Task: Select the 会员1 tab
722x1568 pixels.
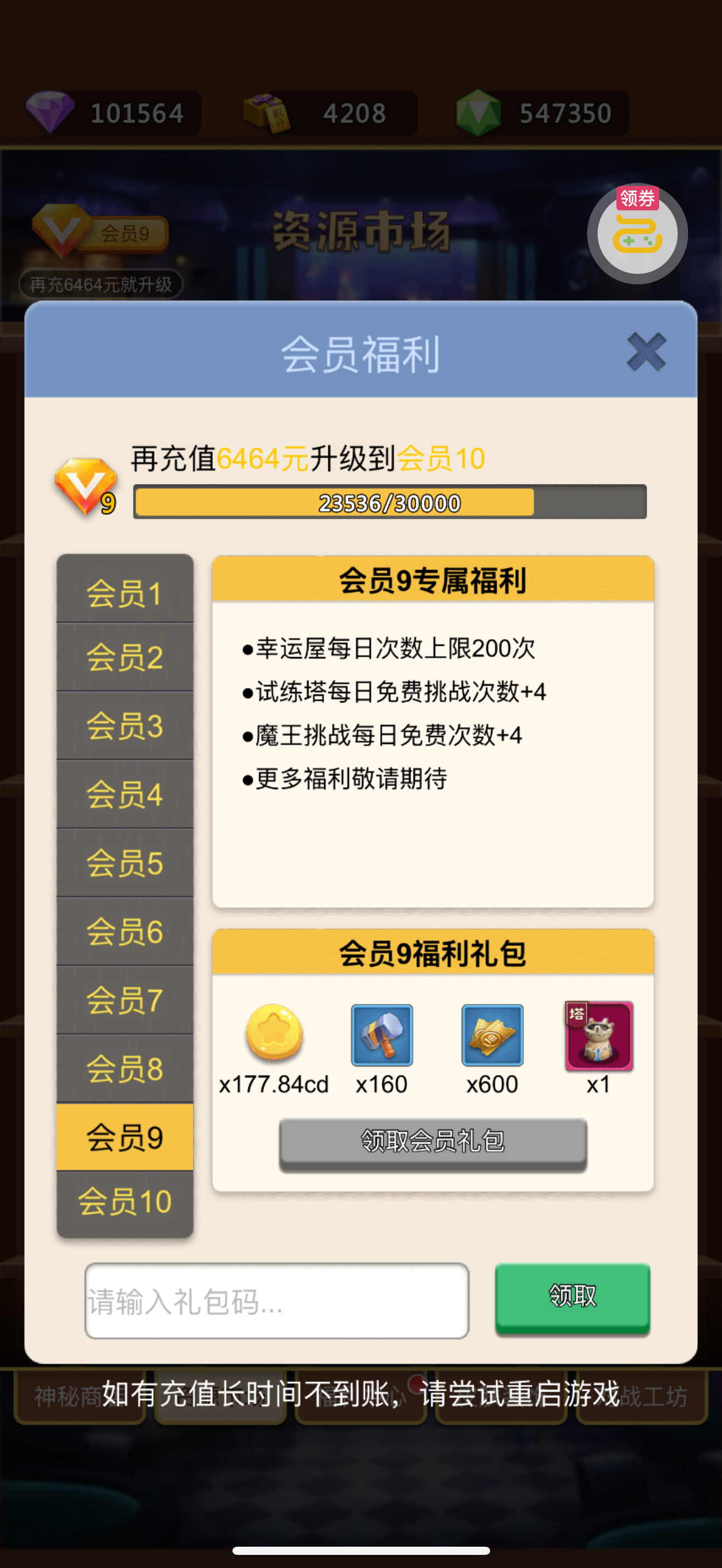Action: (x=125, y=589)
